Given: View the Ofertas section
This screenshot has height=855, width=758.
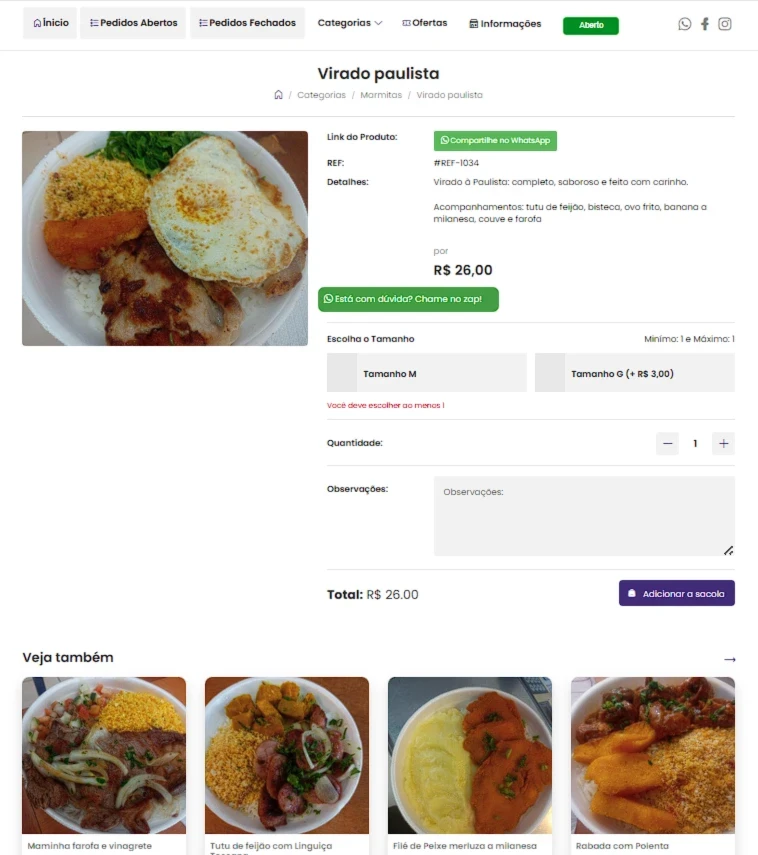Looking at the screenshot, I should pyautogui.click(x=424, y=23).
